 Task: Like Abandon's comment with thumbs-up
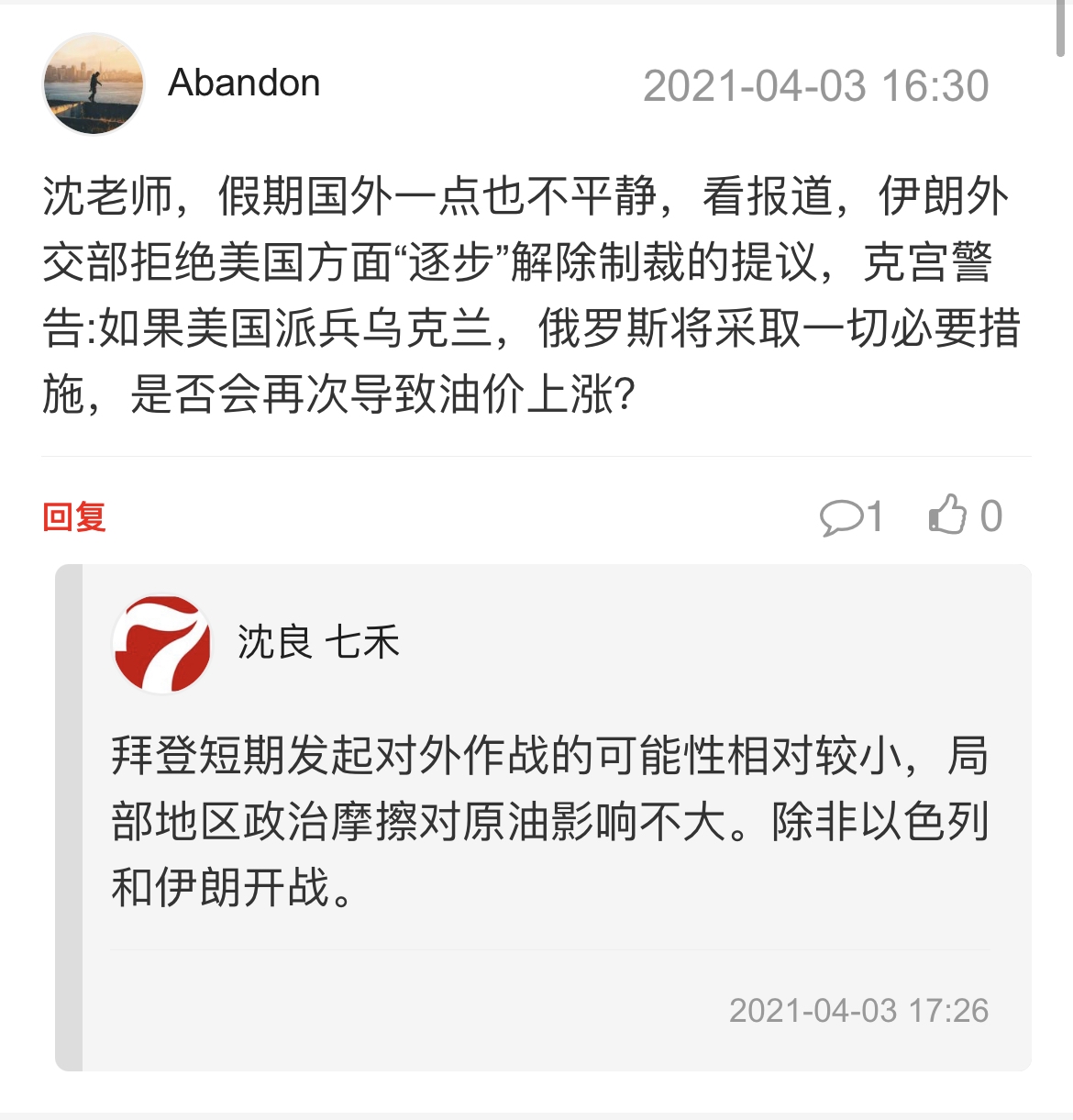click(x=948, y=515)
